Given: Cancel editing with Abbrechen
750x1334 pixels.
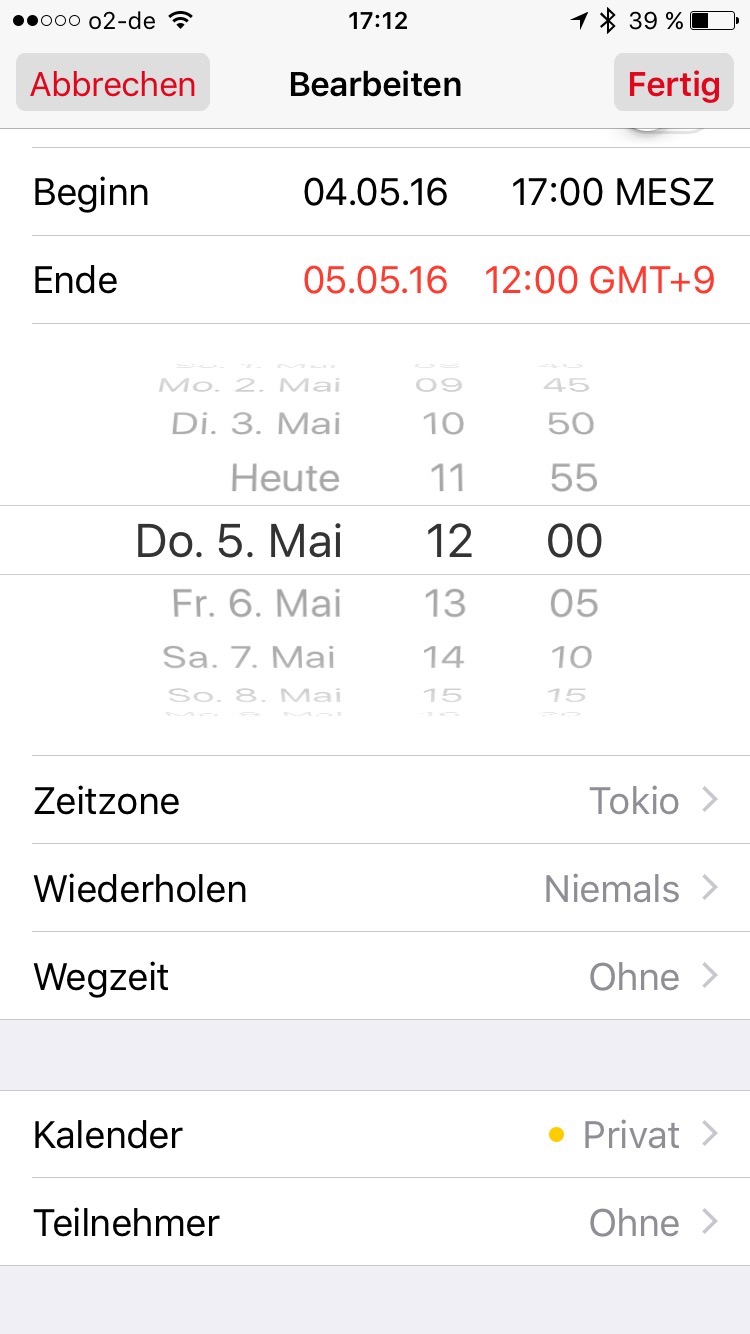Looking at the screenshot, I should [113, 84].
